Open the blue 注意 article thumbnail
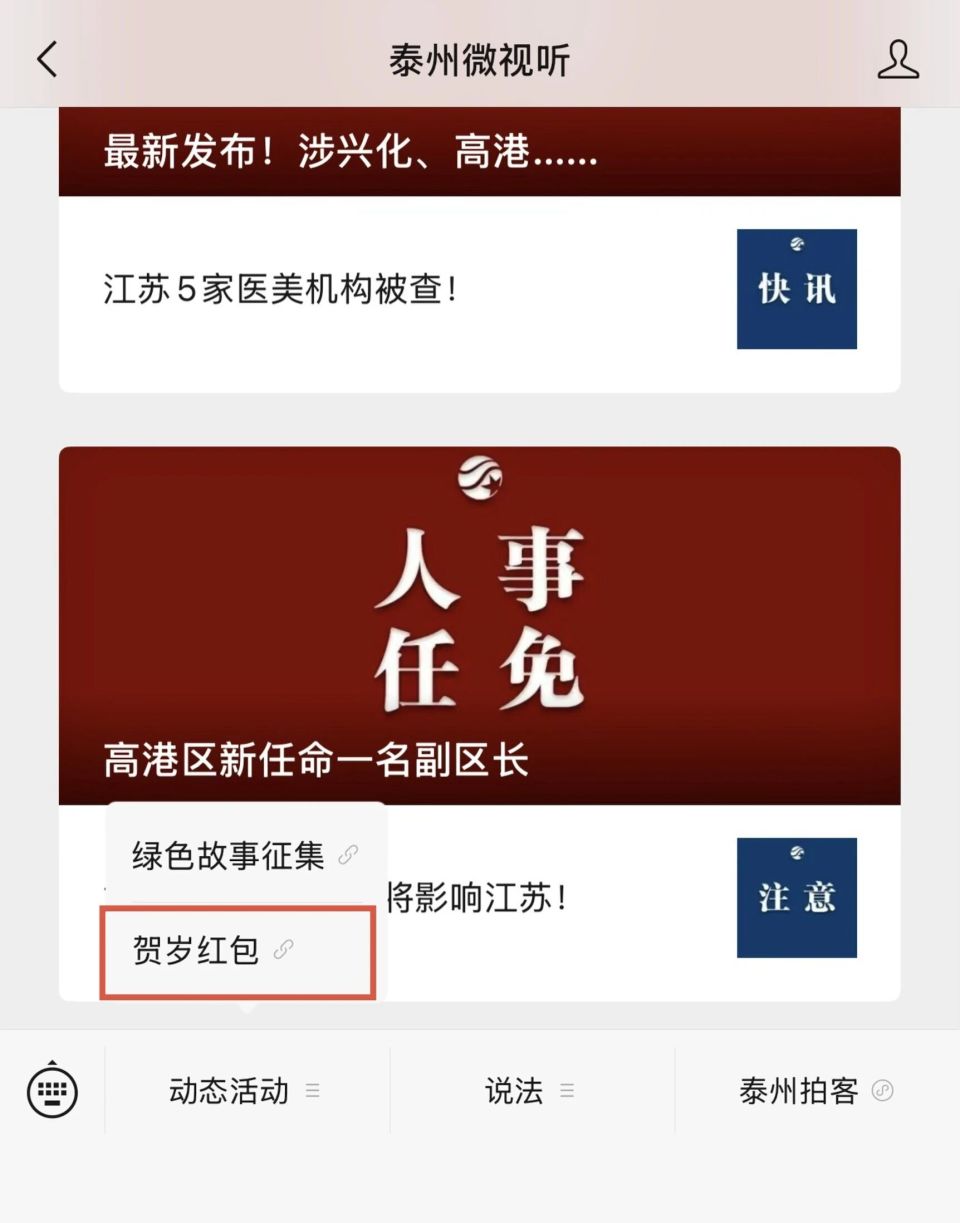The width and height of the screenshot is (960, 1223). (x=797, y=898)
